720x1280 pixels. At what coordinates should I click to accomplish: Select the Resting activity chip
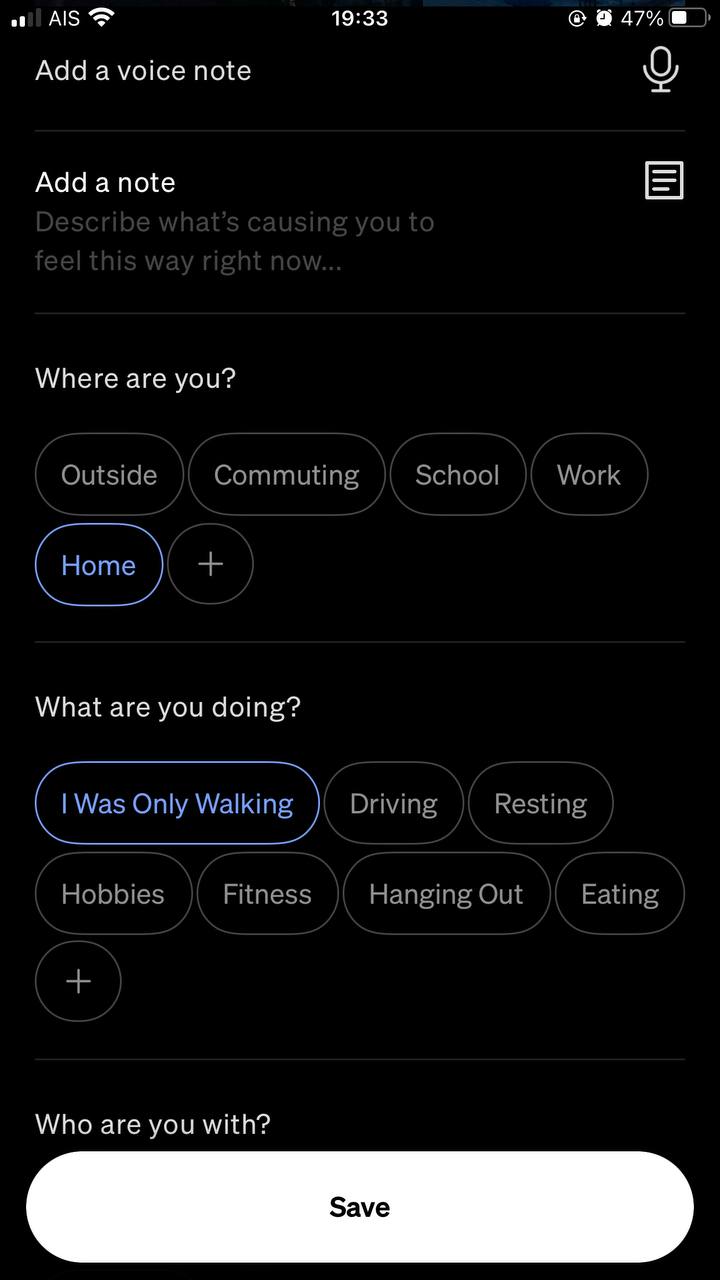(x=540, y=804)
